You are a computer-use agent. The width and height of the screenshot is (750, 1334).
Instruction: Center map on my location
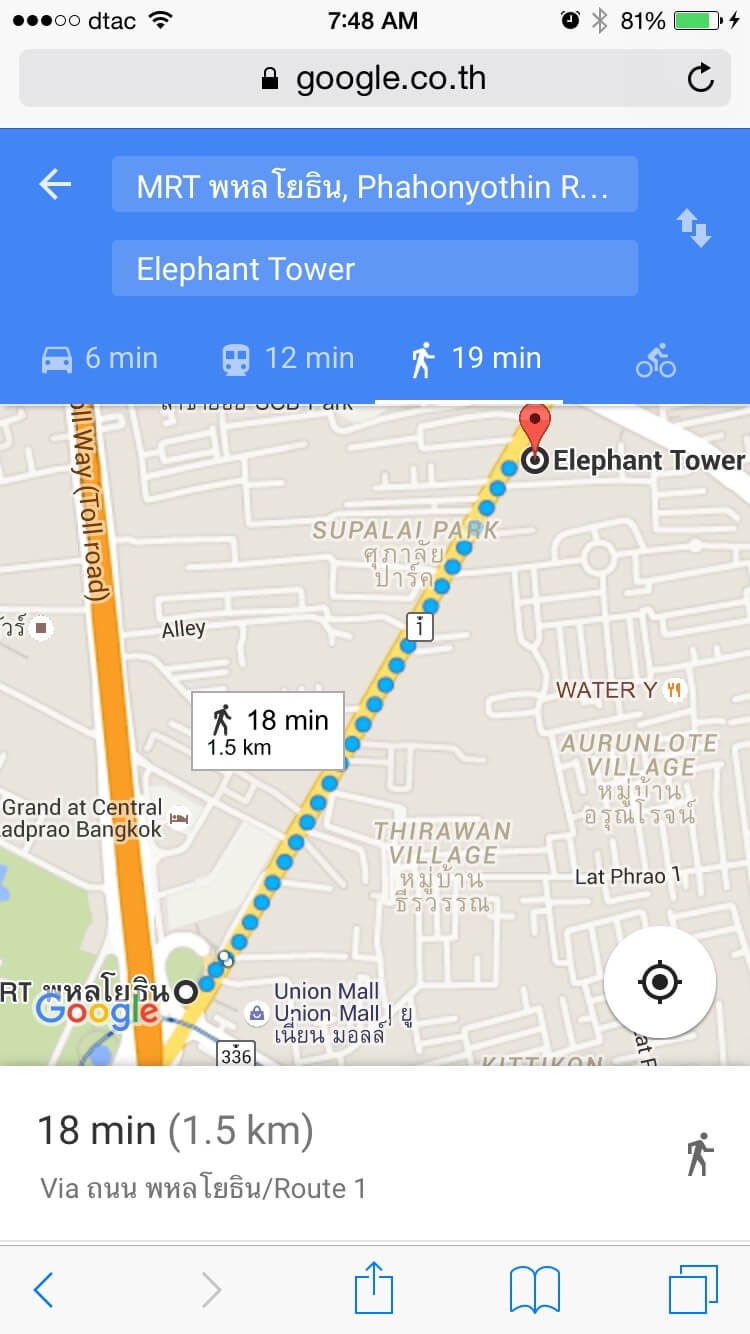point(660,982)
